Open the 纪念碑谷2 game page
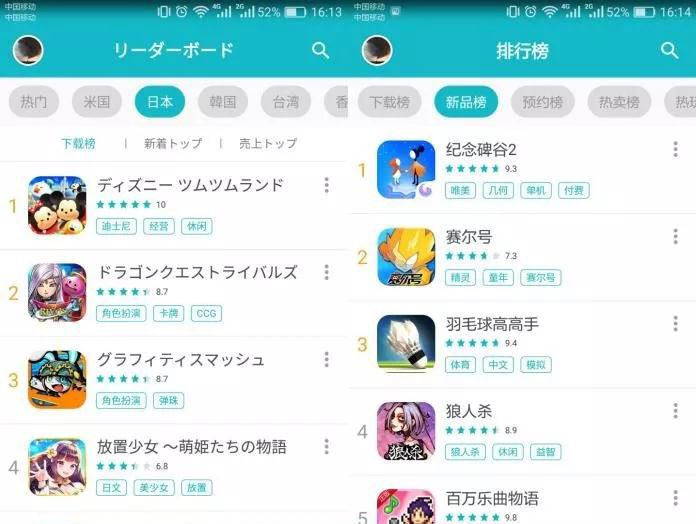This screenshot has width=696, height=524. (x=481, y=150)
